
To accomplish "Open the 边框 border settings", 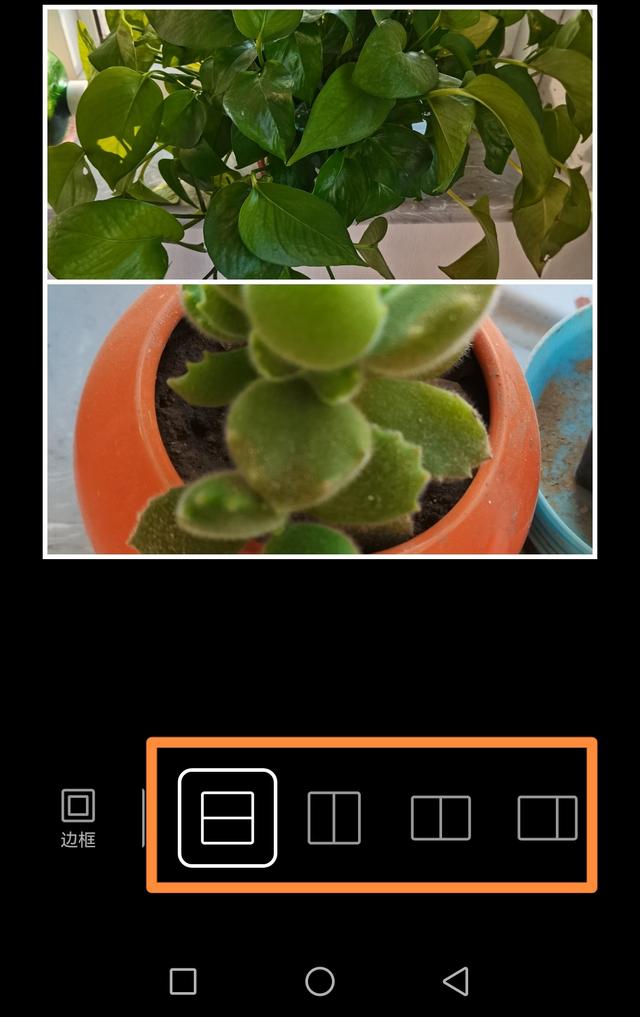I will pyautogui.click(x=78, y=817).
